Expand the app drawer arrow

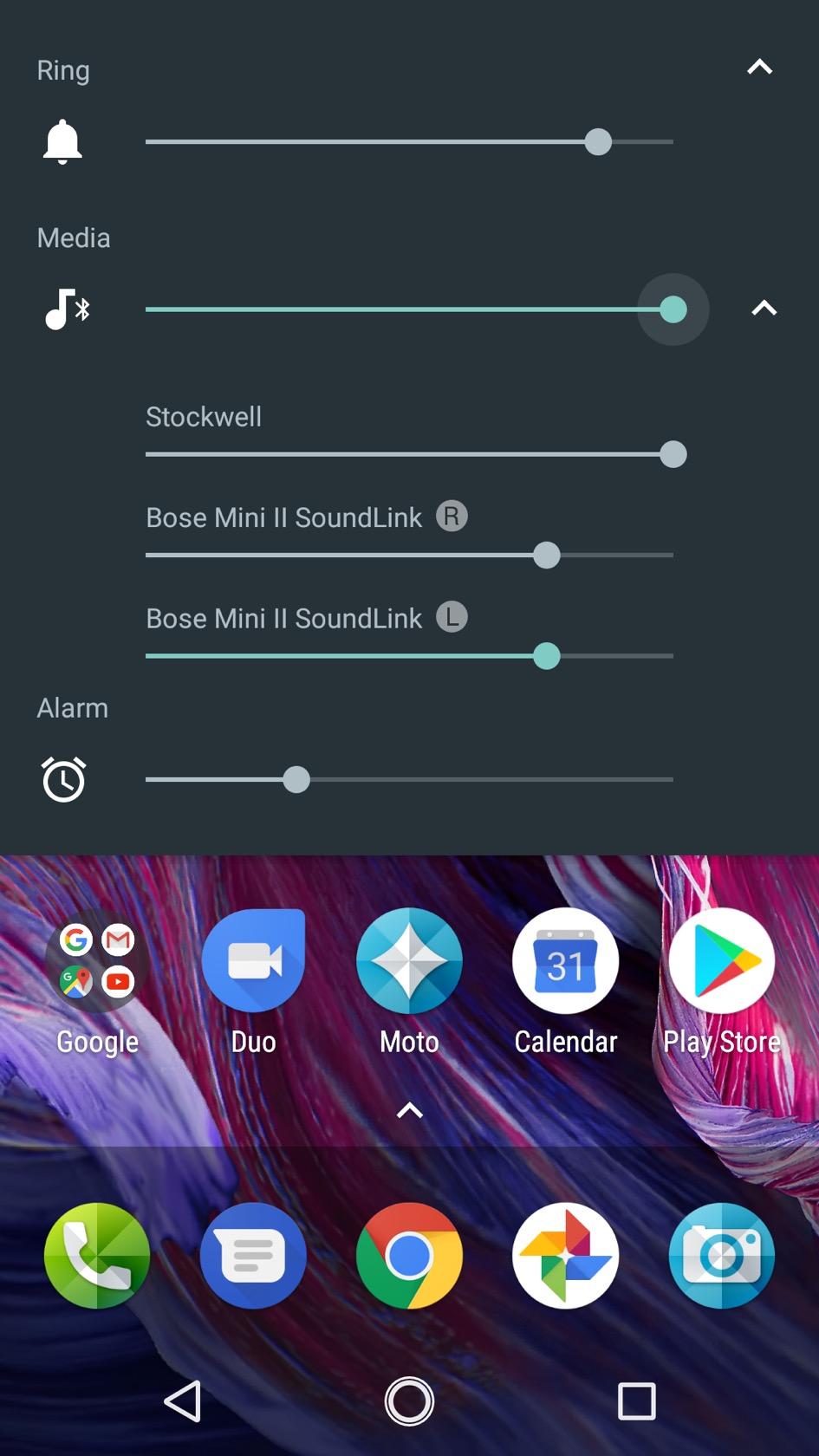[x=409, y=1111]
